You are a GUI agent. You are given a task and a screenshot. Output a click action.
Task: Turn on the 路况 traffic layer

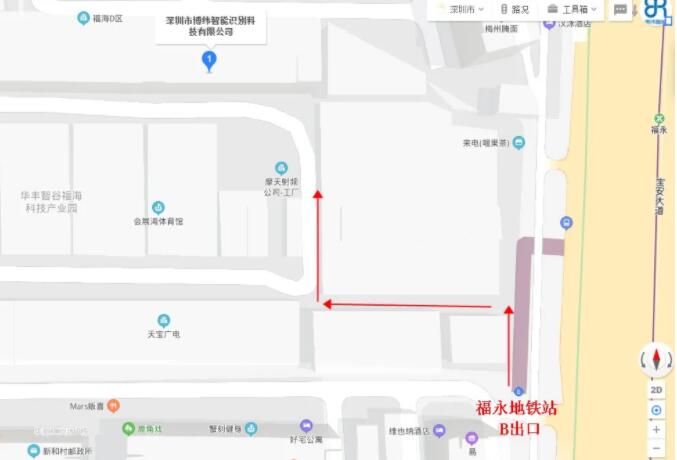(x=514, y=9)
